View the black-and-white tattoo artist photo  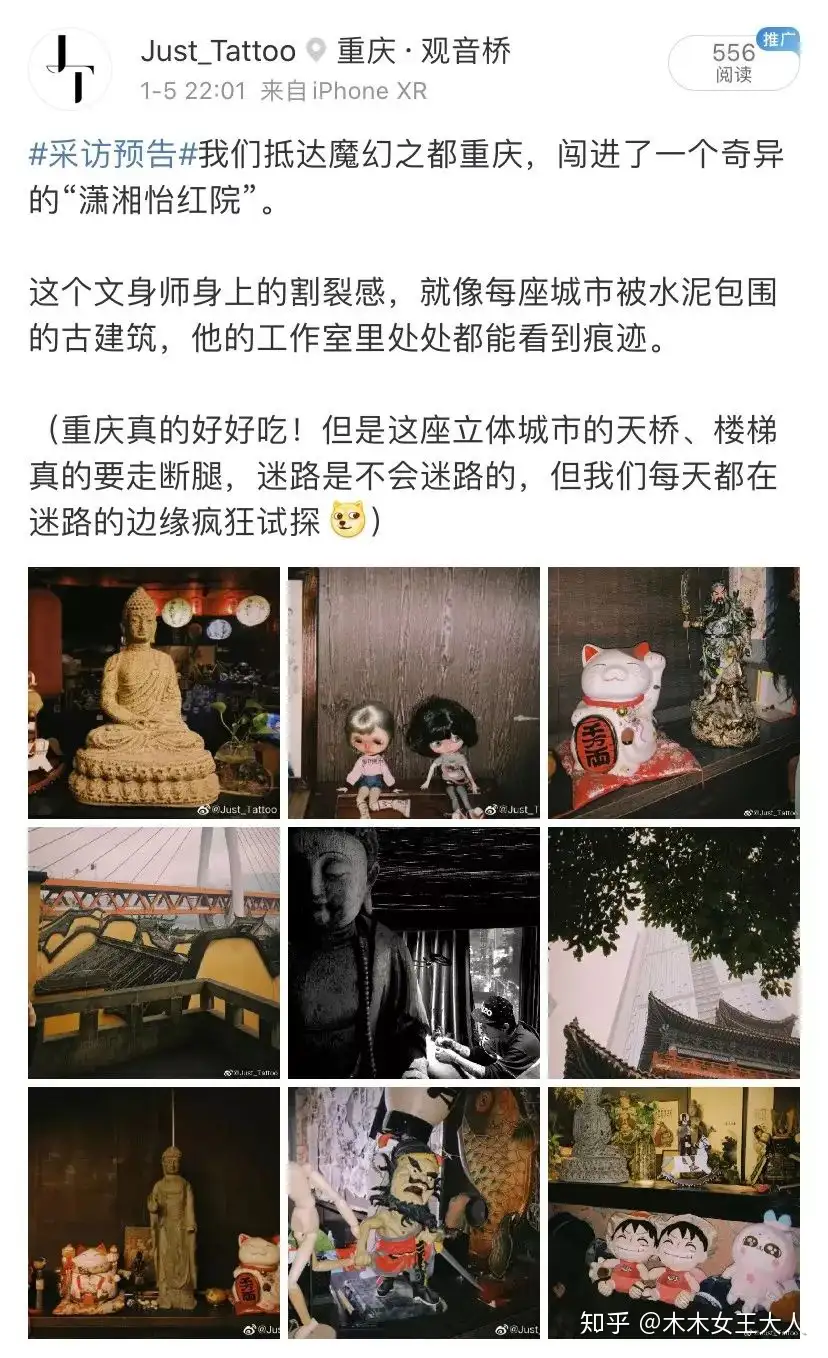click(414, 953)
